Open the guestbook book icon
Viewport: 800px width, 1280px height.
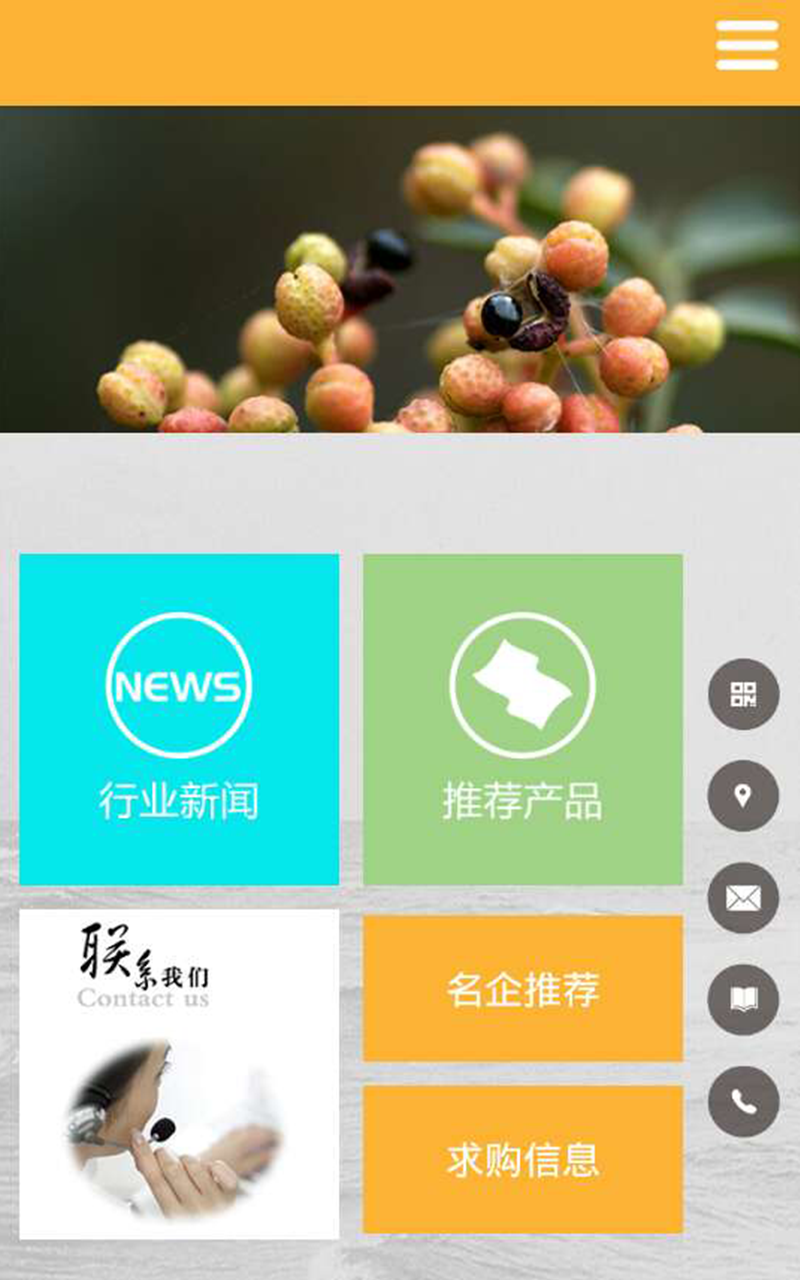(x=743, y=1000)
